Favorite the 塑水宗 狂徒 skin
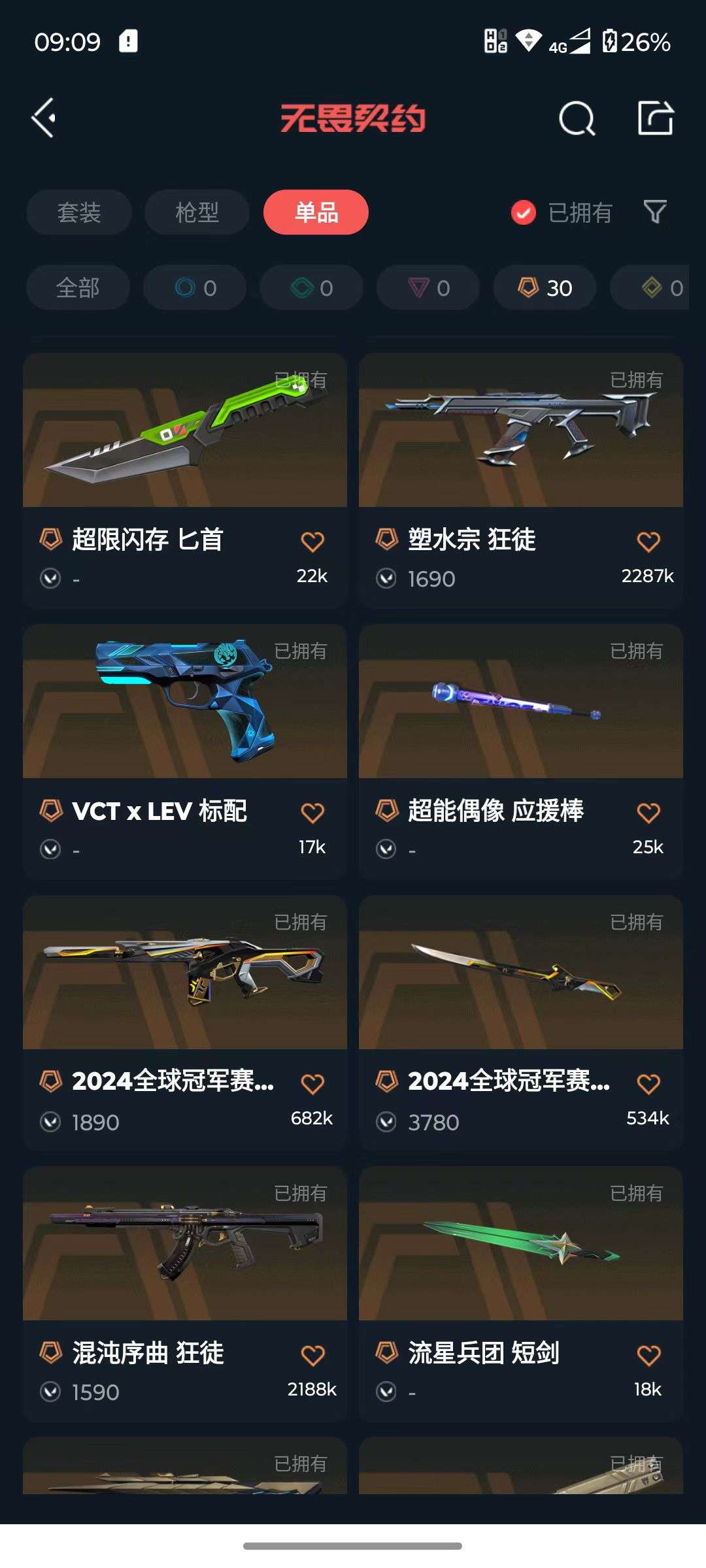 click(x=647, y=540)
